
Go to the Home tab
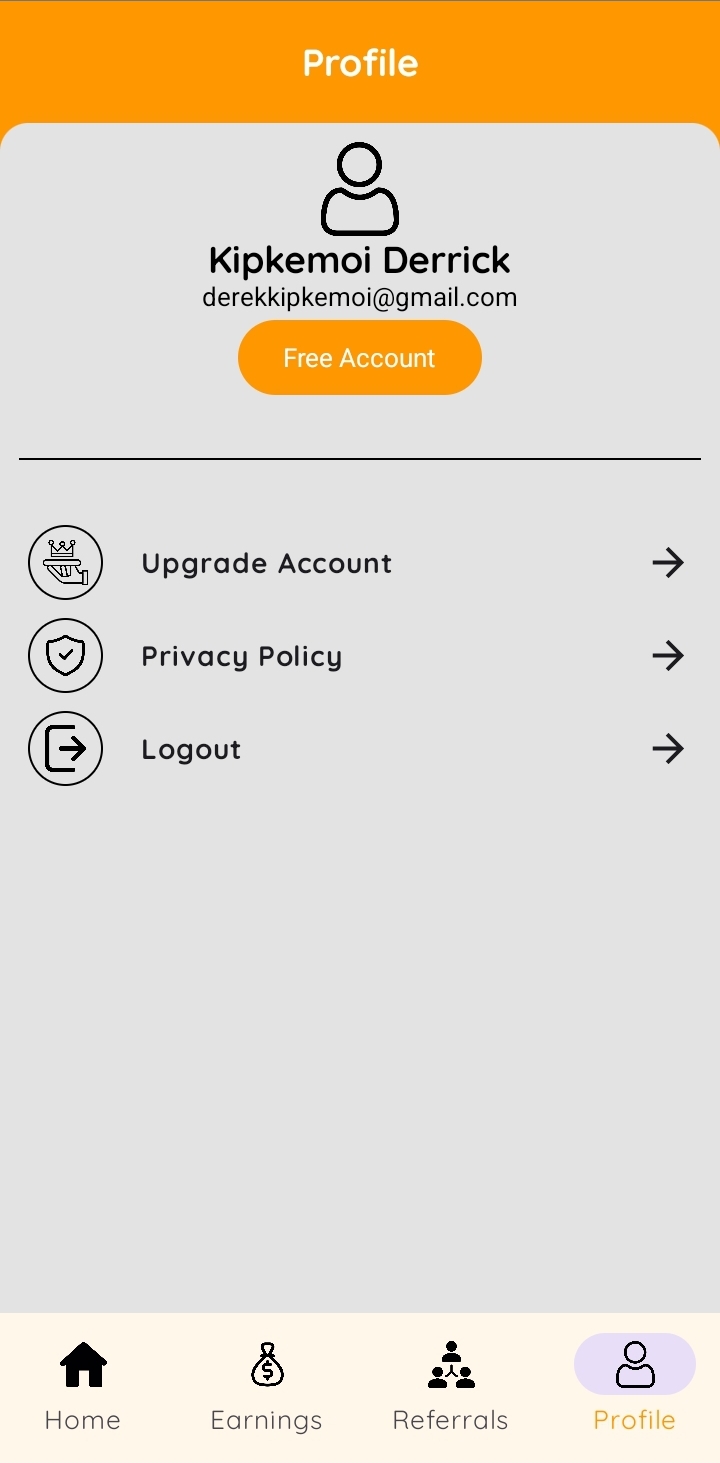[x=83, y=1387]
